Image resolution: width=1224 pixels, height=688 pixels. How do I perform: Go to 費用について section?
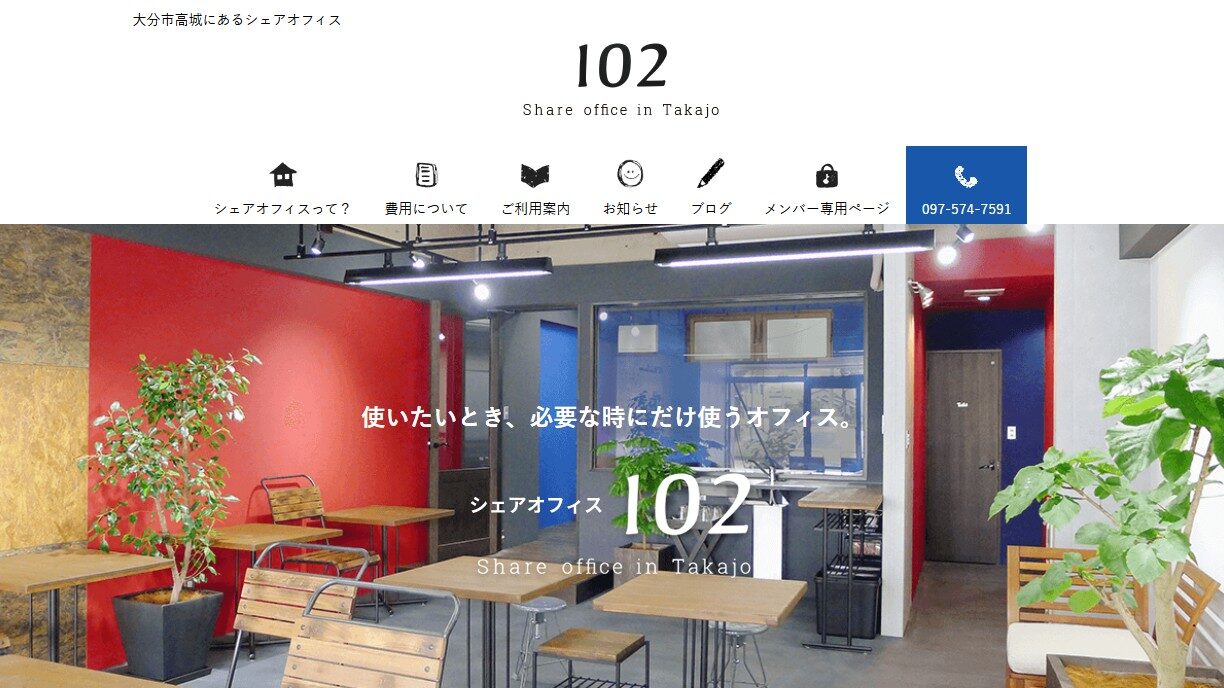coord(426,188)
